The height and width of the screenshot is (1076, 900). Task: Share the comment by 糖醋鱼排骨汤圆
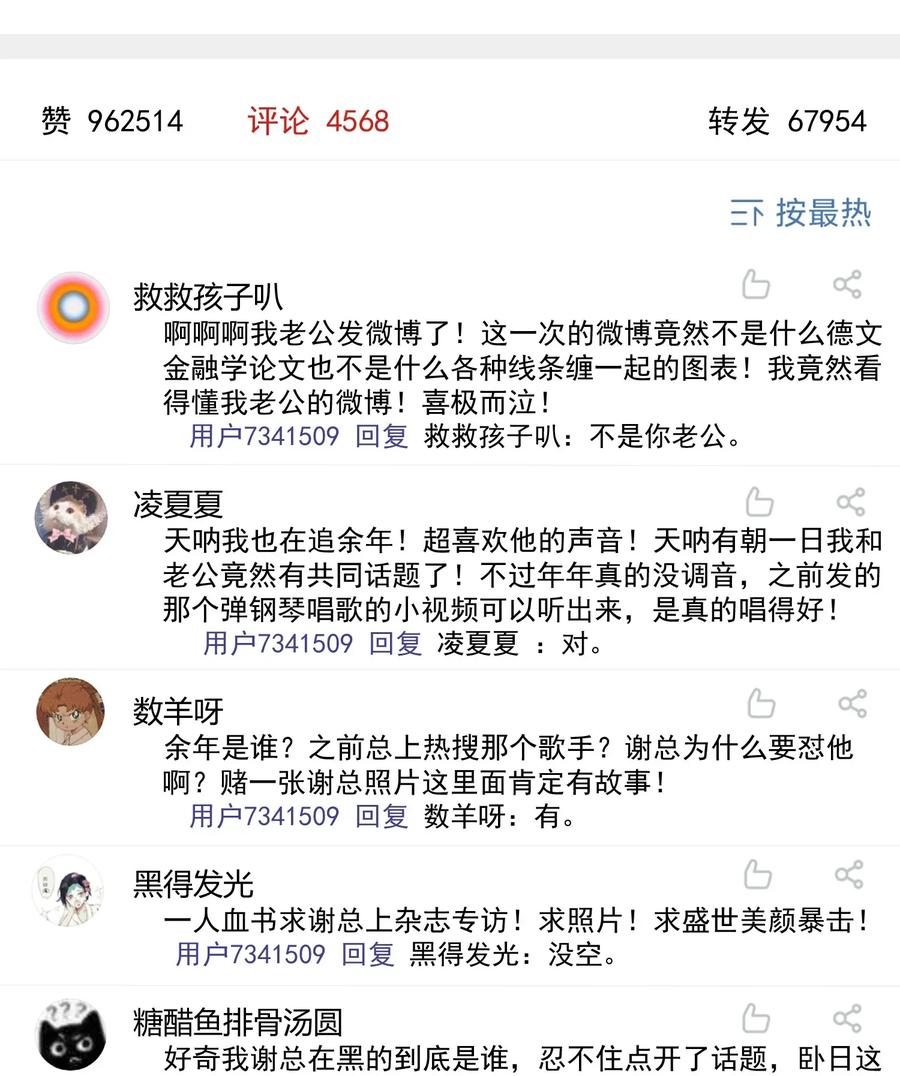[x=847, y=1018]
